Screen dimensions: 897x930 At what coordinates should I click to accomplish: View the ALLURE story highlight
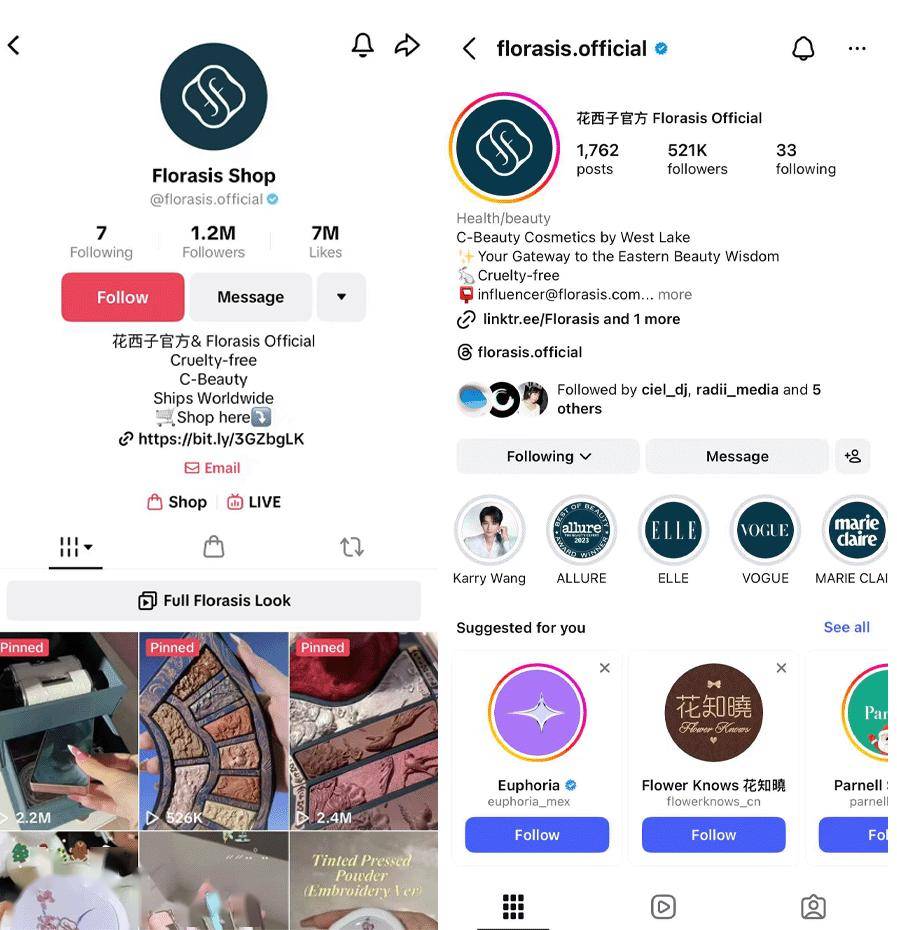click(x=581, y=530)
